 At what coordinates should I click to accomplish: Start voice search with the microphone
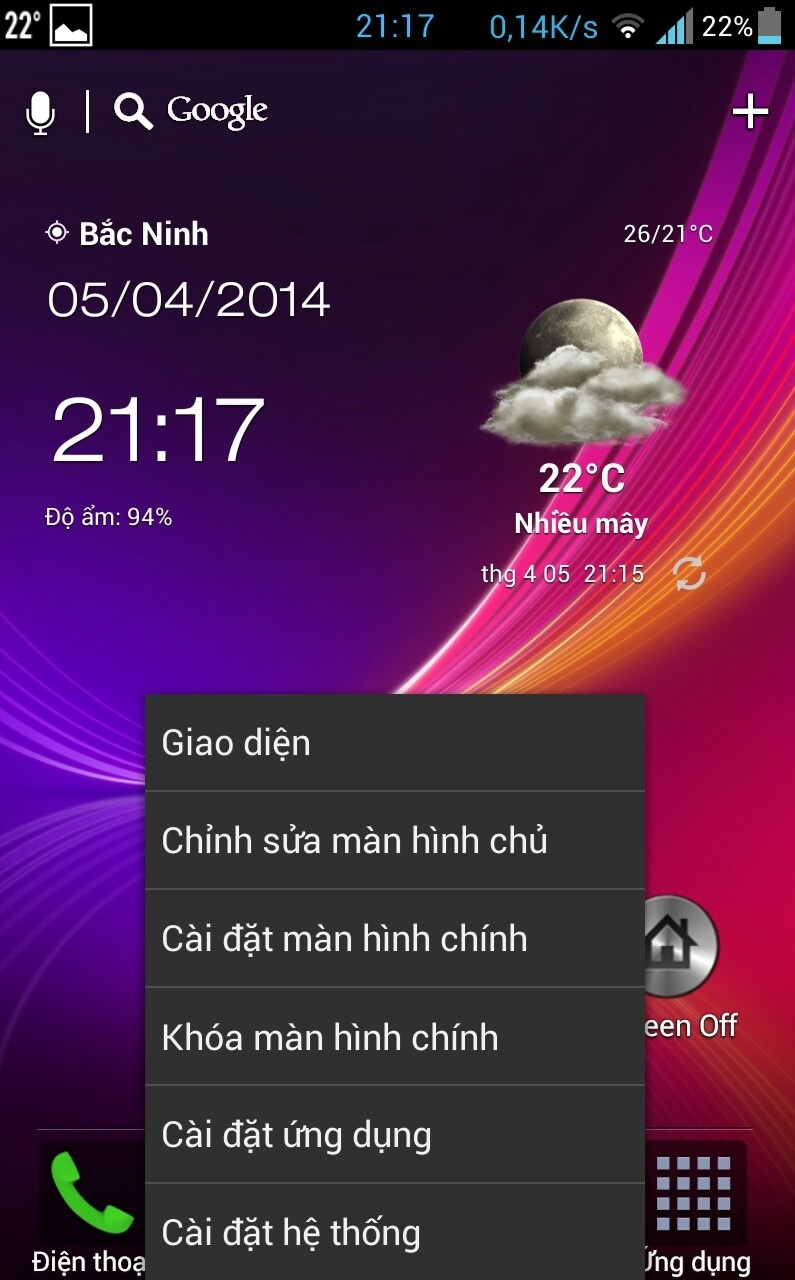point(40,112)
